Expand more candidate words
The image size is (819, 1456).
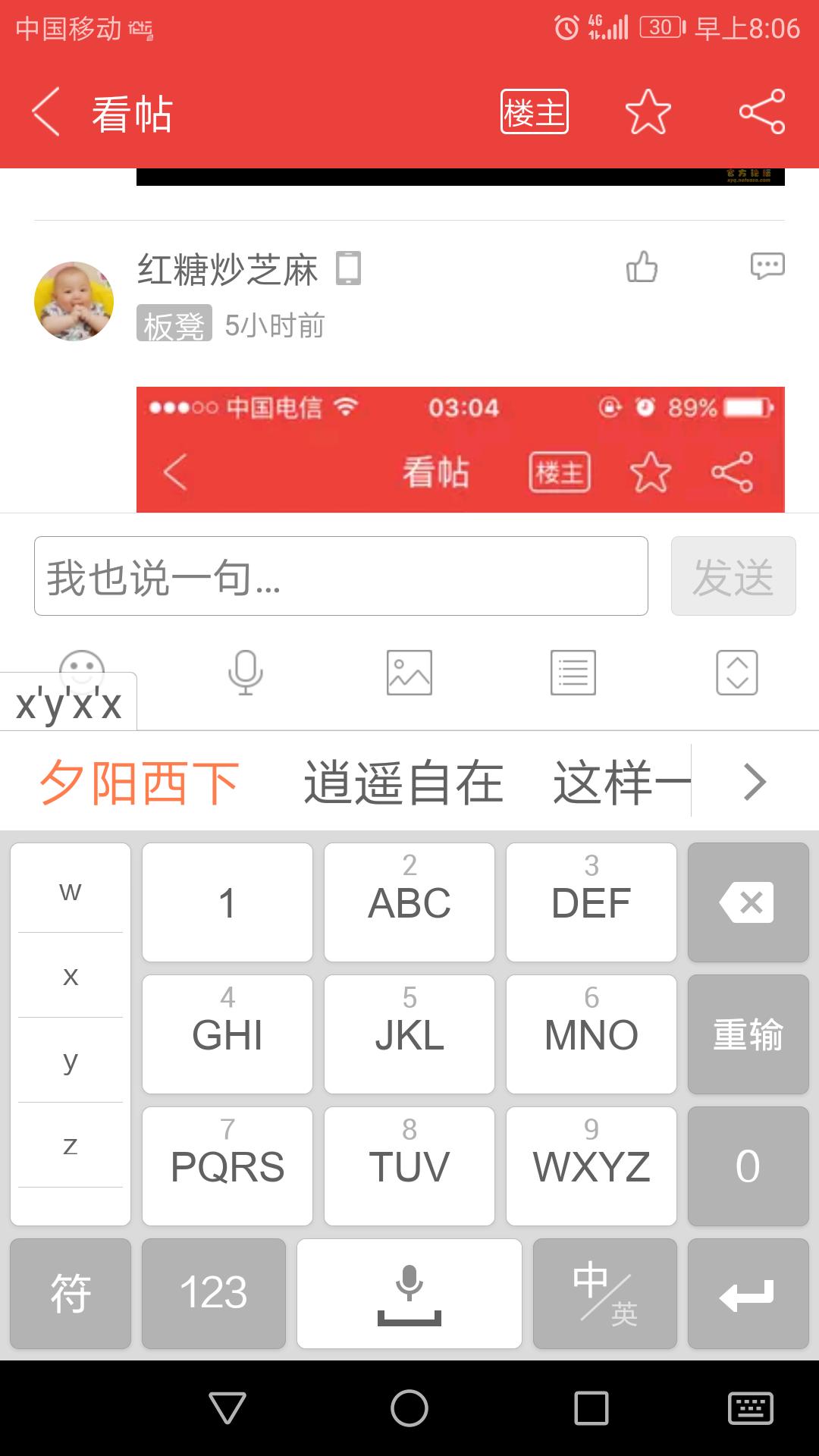pyautogui.click(x=755, y=783)
